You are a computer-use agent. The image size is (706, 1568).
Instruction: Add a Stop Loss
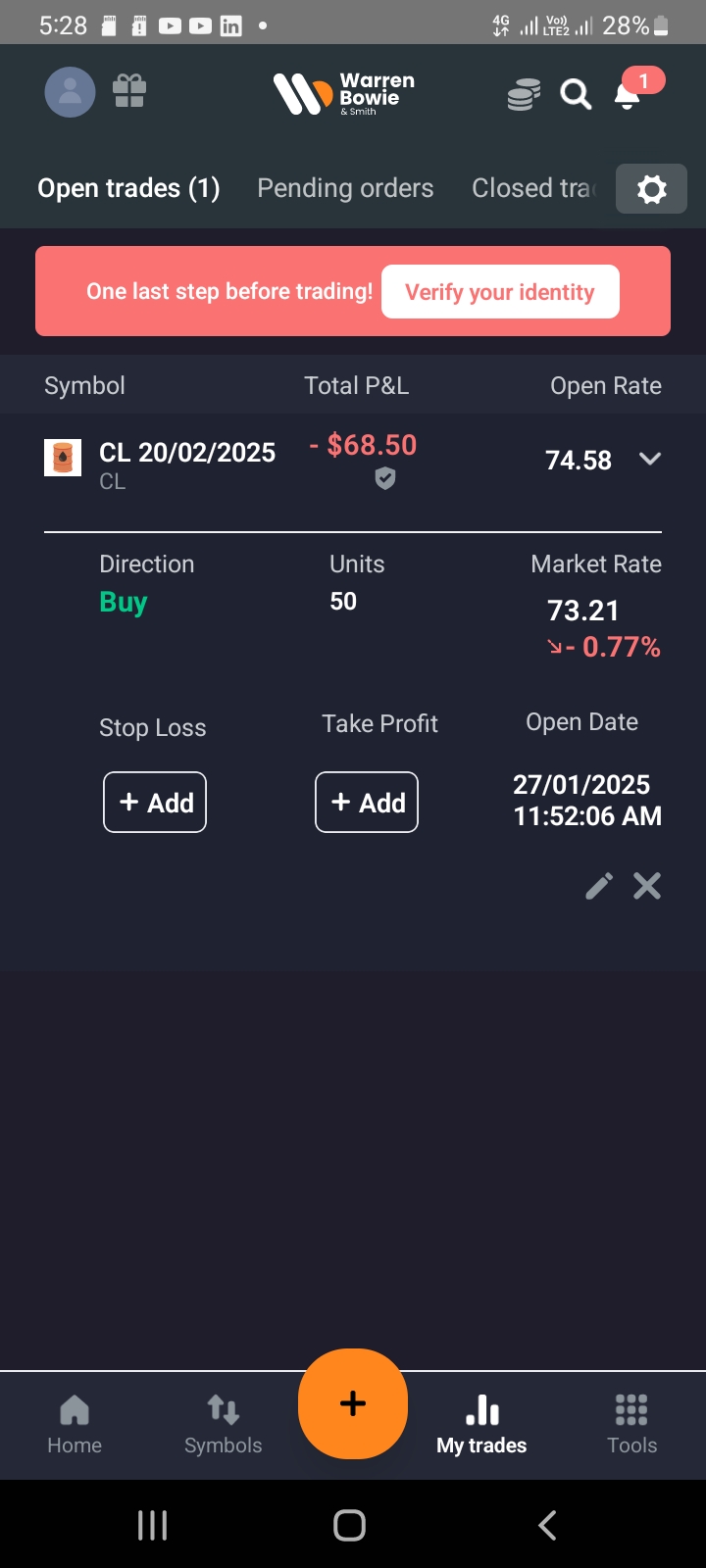tap(155, 803)
